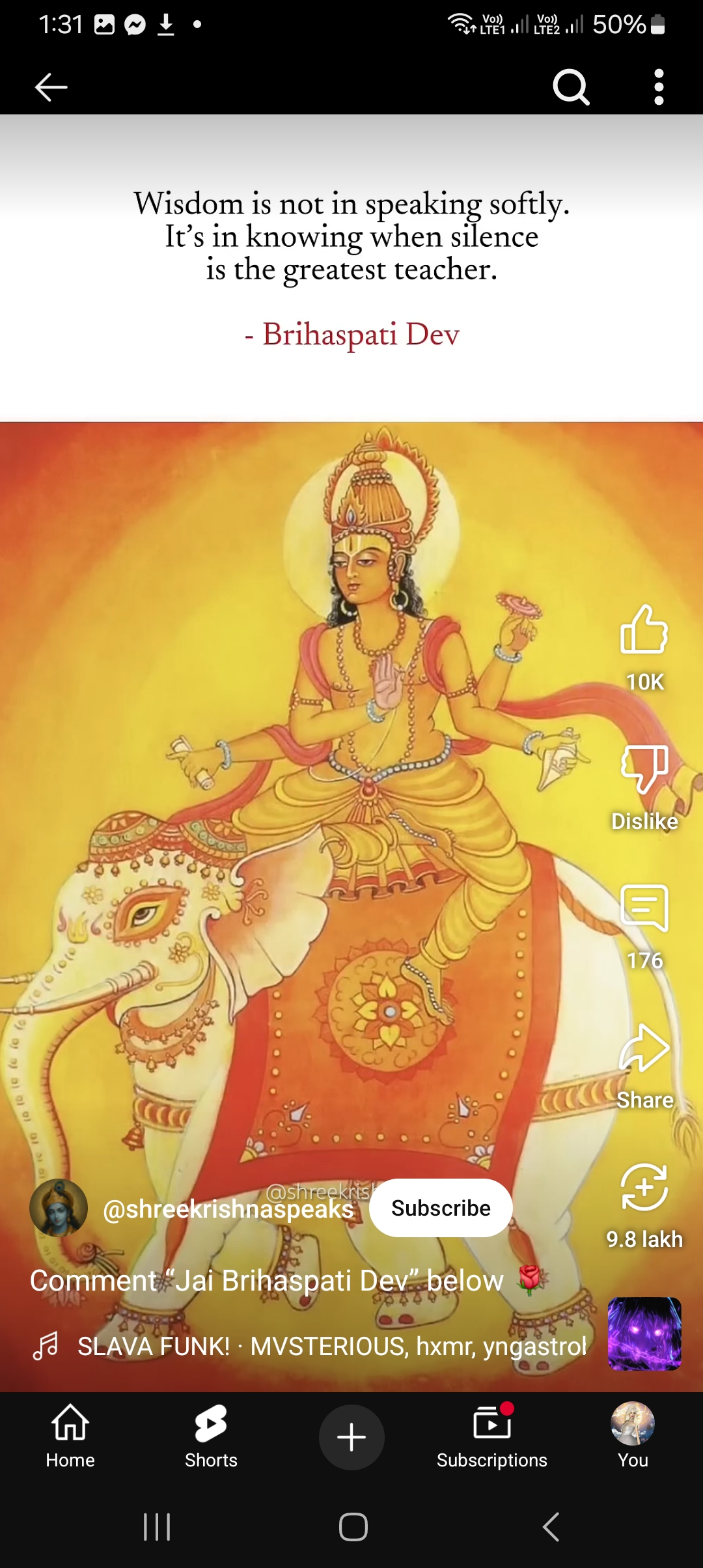Screen dimensions: 703x1568
Task: Open the SLAVA FUNK! sound page
Action: pos(331,1346)
